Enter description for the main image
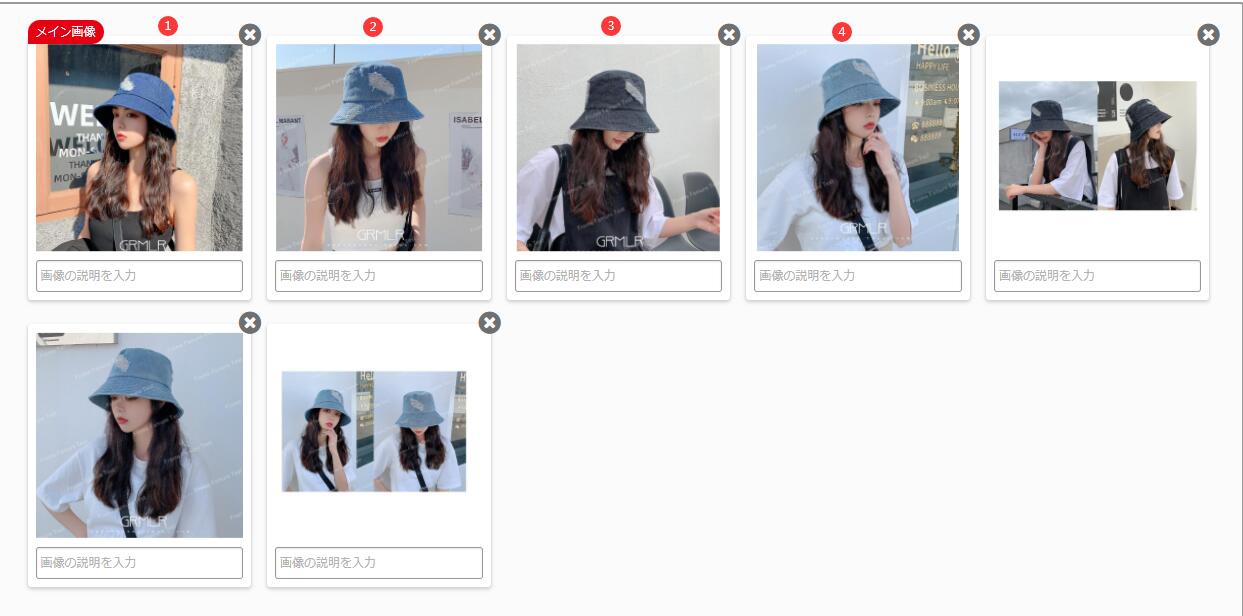Viewport: 1243px width, 616px height. point(139,275)
